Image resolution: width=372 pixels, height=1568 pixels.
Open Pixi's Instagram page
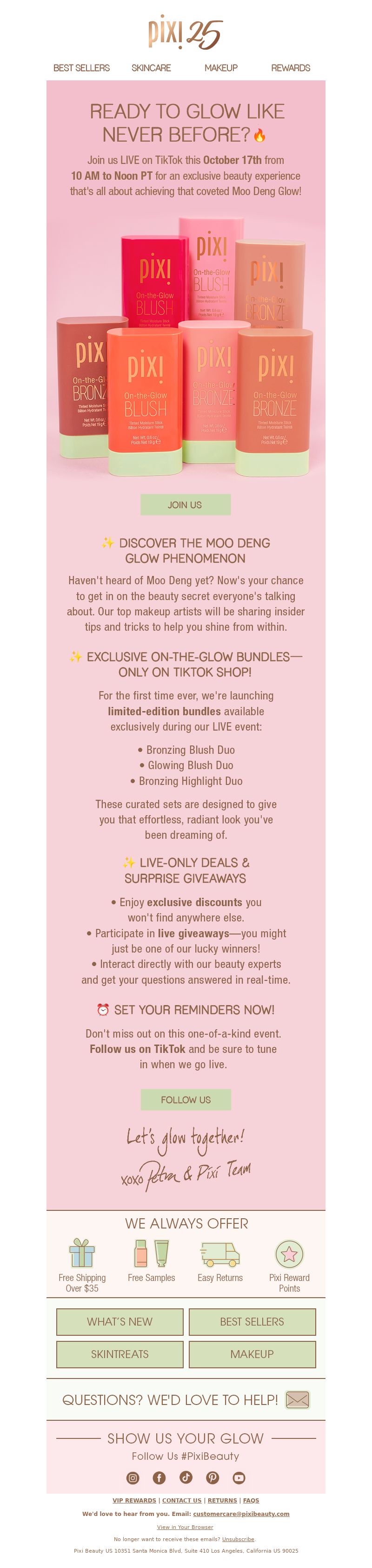(x=133, y=1478)
